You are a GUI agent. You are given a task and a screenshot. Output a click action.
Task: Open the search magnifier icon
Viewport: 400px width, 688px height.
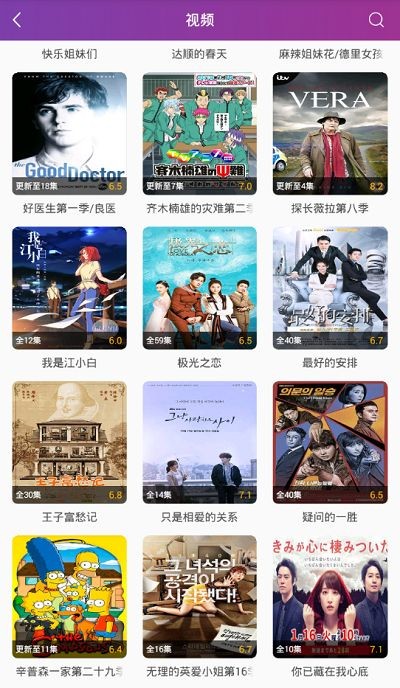(x=376, y=20)
